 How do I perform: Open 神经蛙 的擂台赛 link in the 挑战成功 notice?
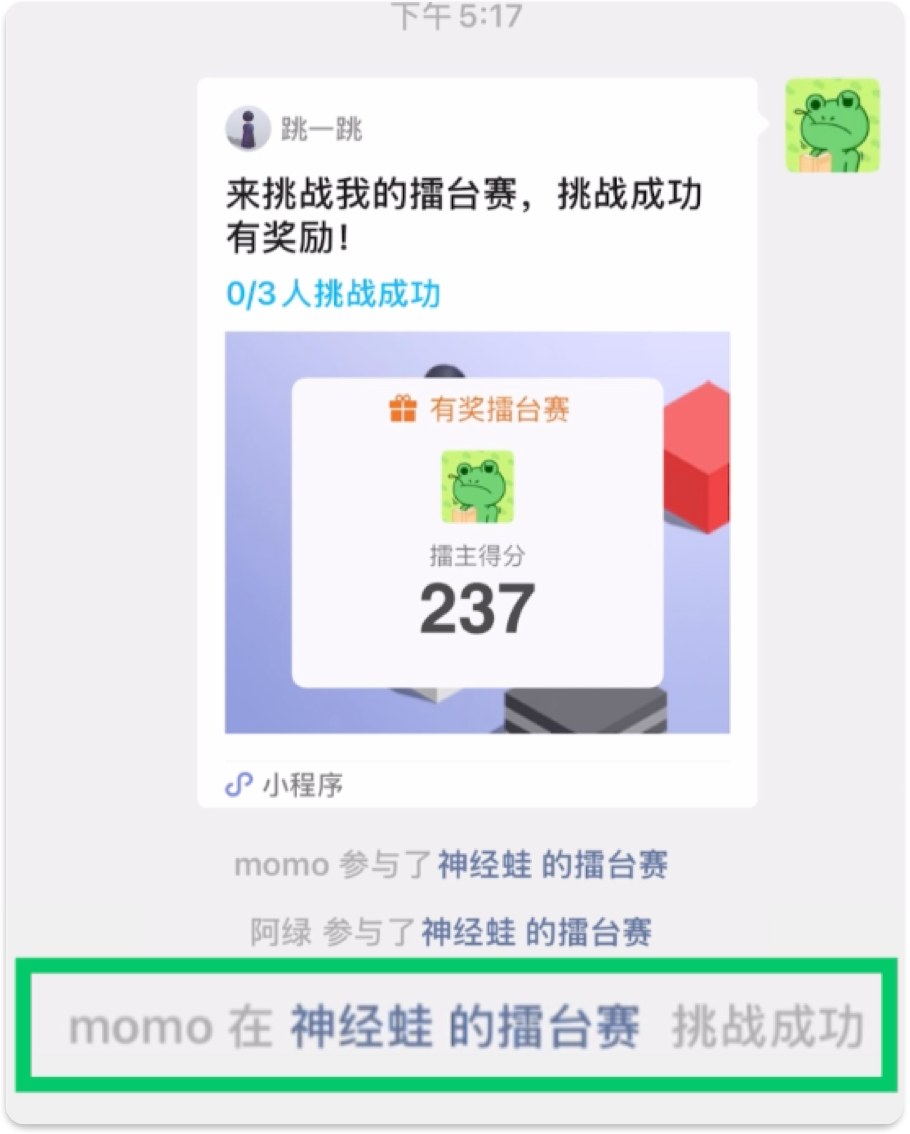pos(465,1027)
